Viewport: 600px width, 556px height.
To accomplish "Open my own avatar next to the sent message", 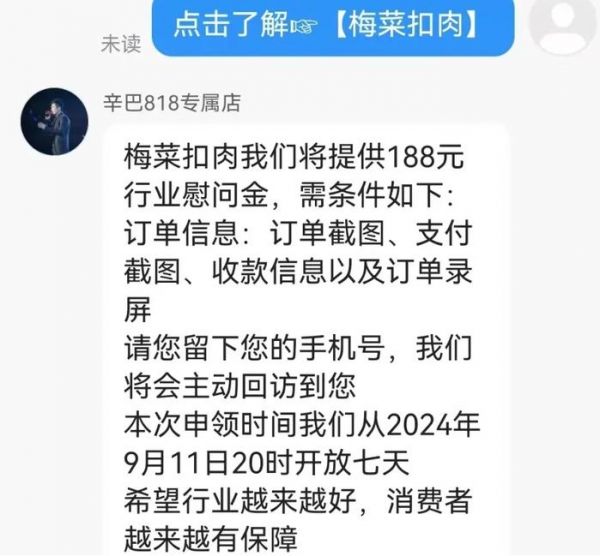I will 563,22.
